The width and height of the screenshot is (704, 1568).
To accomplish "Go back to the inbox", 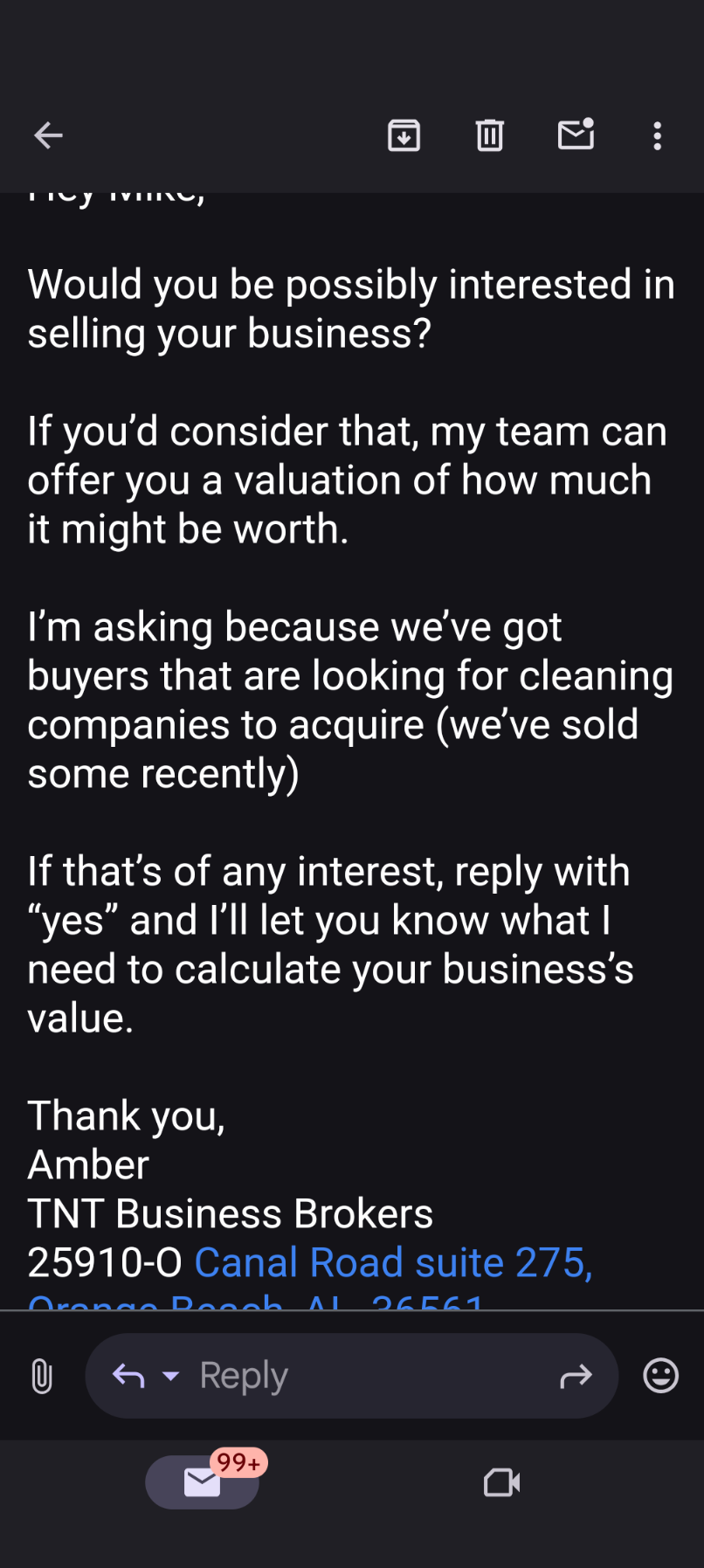I will (x=48, y=135).
